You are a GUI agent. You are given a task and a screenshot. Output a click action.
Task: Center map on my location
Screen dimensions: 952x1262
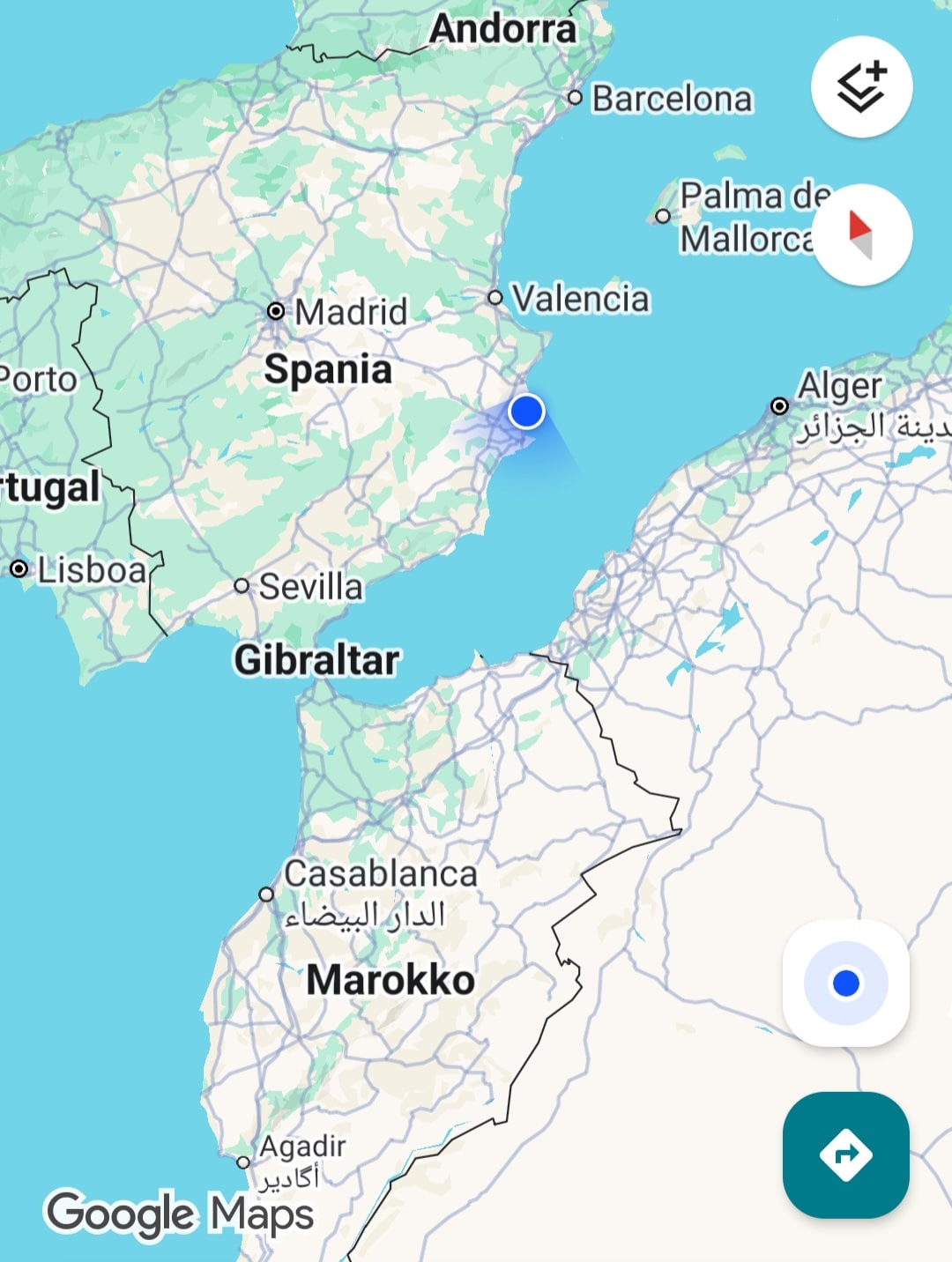tap(845, 983)
